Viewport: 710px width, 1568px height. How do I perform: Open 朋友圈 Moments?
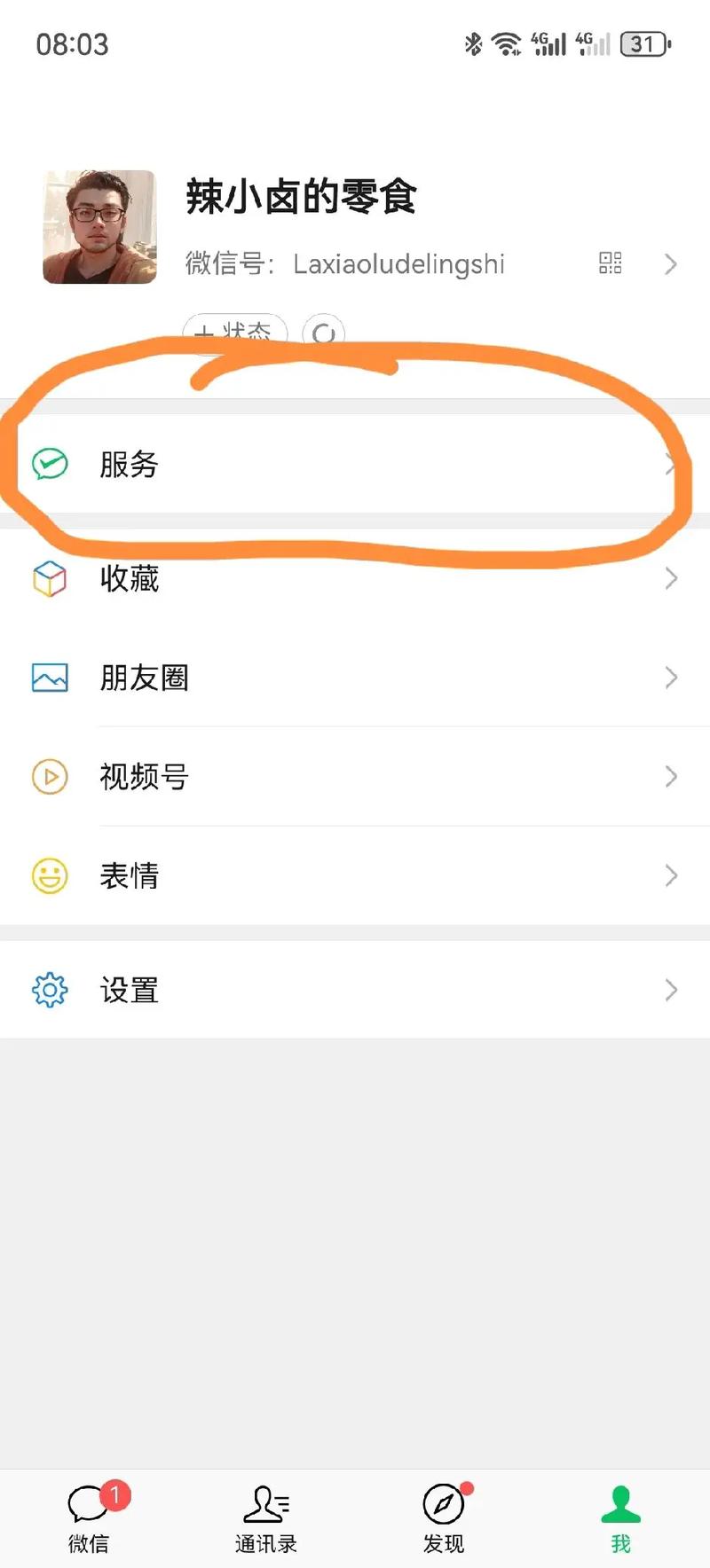[x=355, y=678]
